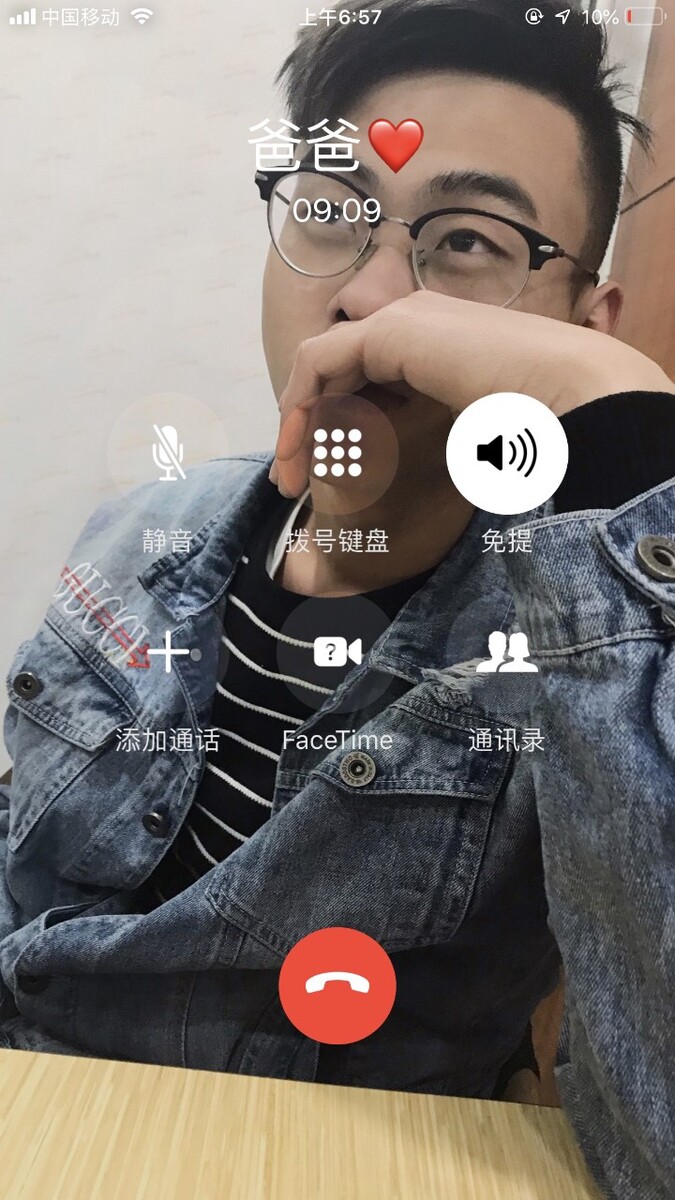Open the 拨号键盘 dial keypad
675x1200 pixels.
tap(337, 453)
